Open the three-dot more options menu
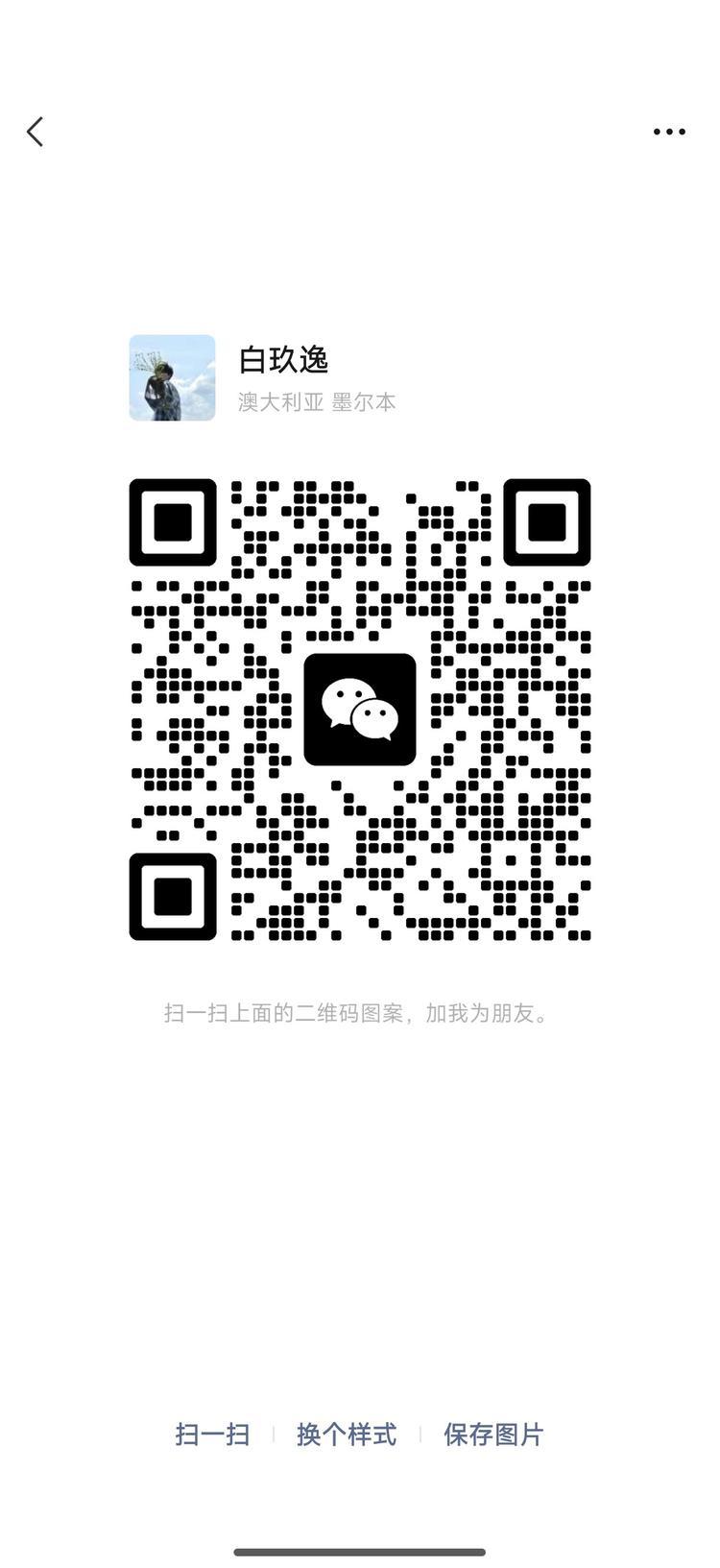This screenshot has width=720, height=1568. click(669, 132)
